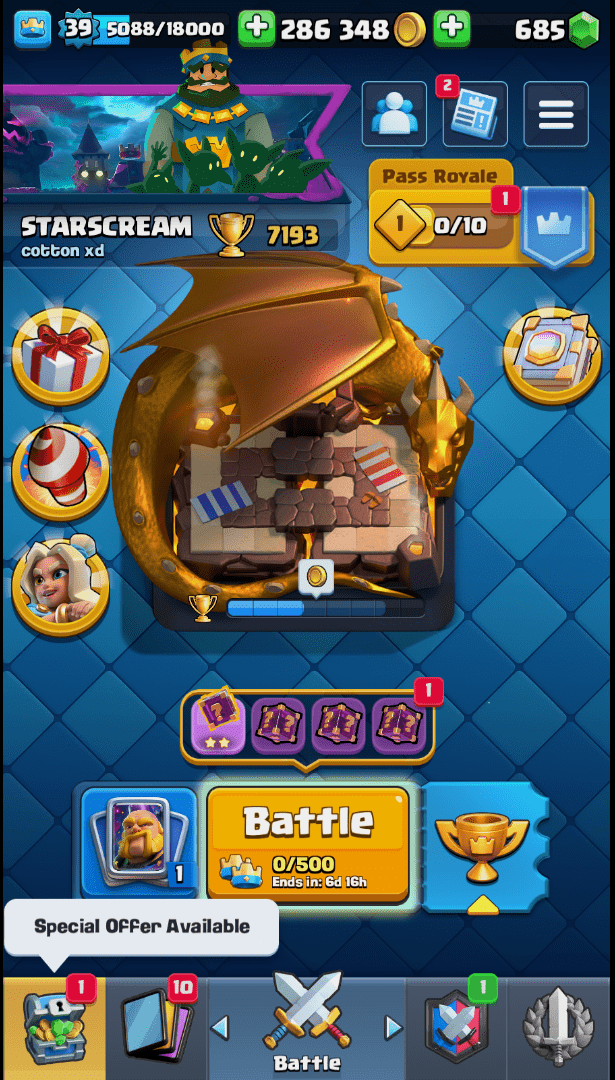The height and width of the screenshot is (1080, 615).
Task: Buy more gems with the plus button
Action: (x=452, y=29)
